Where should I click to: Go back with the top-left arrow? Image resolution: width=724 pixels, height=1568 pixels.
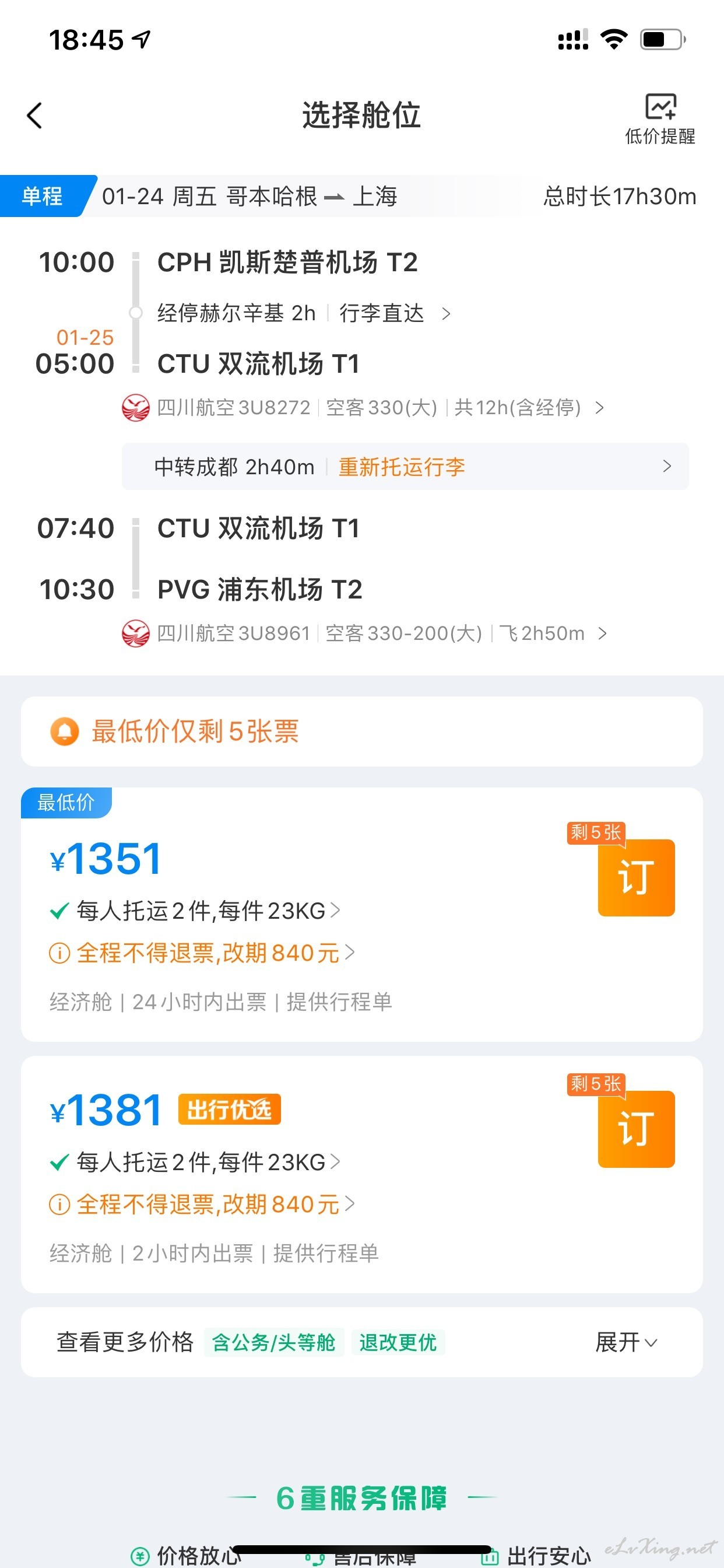click(34, 115)
